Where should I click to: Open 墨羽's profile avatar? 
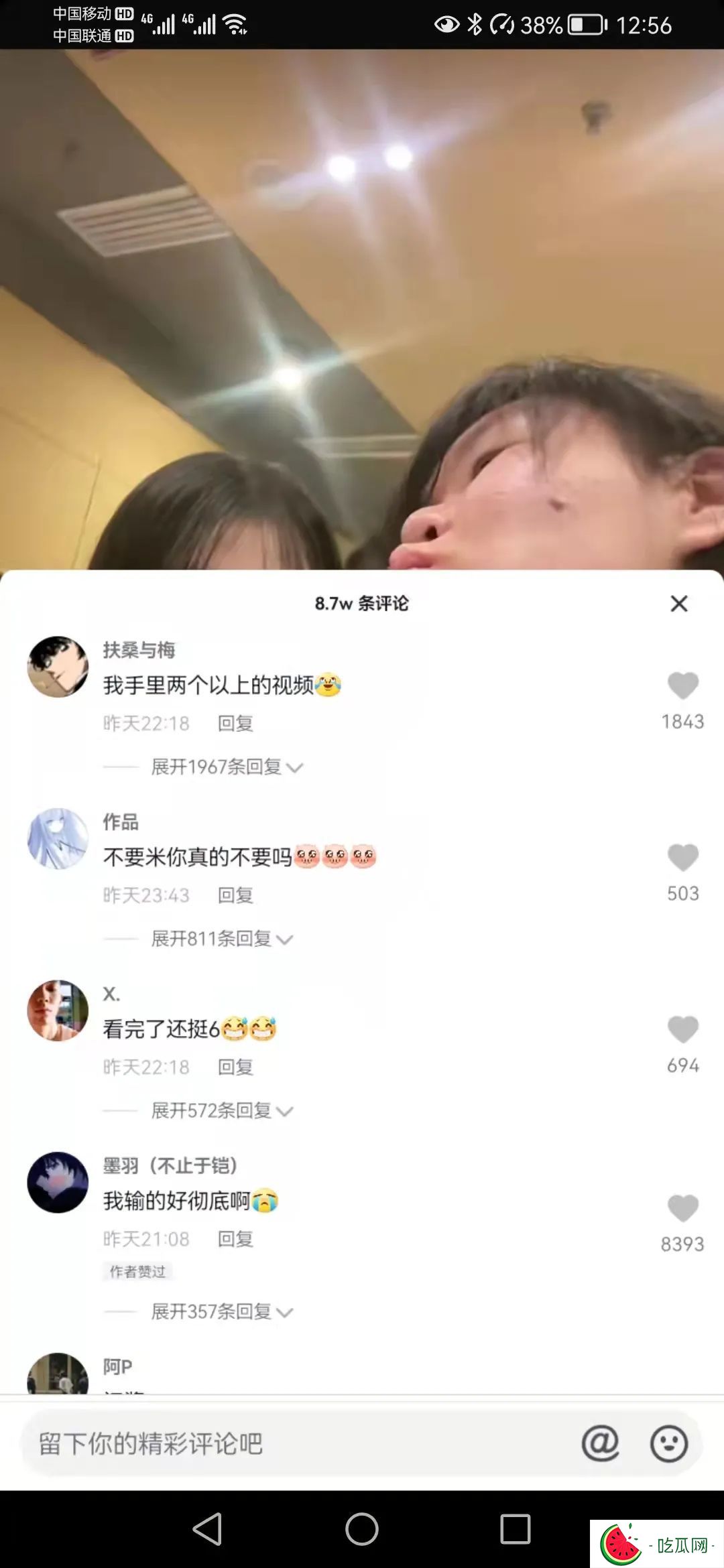click(x=58, y=1183)
